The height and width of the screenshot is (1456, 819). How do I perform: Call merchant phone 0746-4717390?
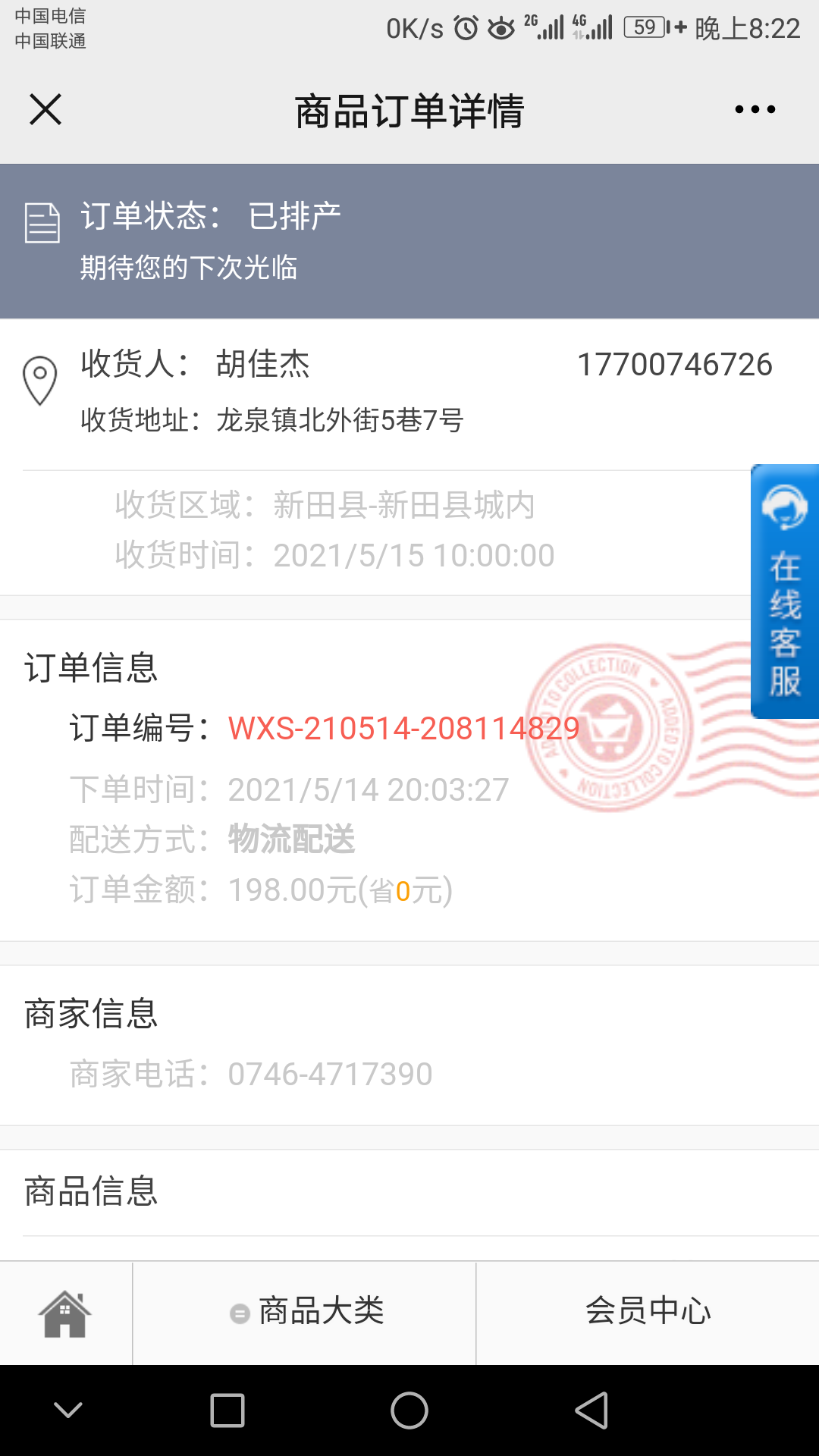(330, 1074)
